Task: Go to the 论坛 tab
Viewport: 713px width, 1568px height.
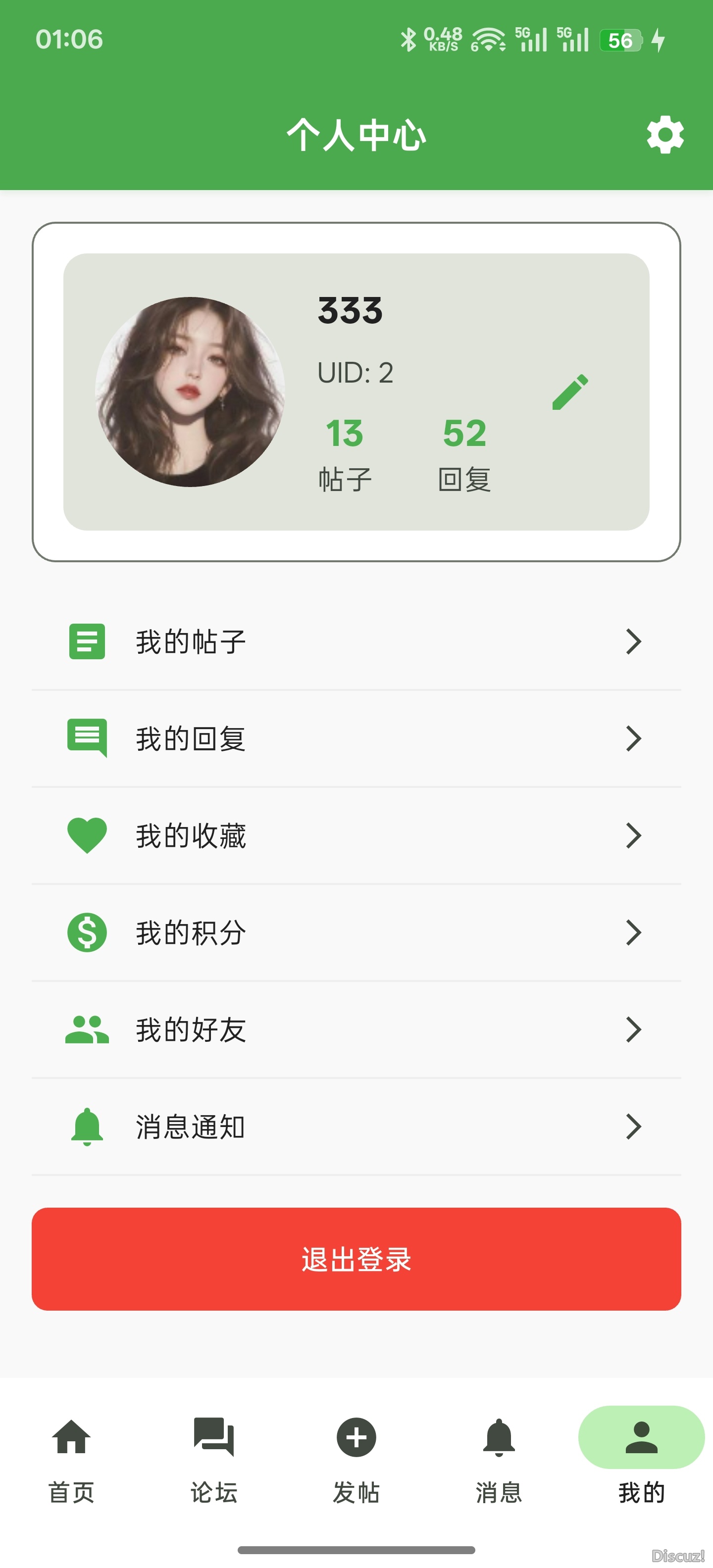Action: click(214, 1458)
